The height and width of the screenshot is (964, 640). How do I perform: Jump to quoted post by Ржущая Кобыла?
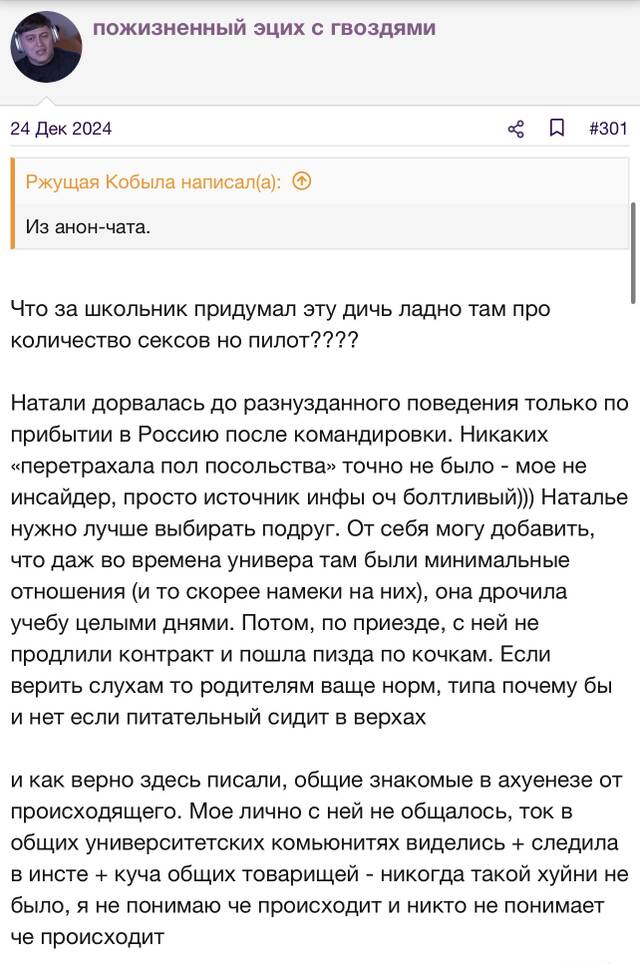tap(302, 181)
